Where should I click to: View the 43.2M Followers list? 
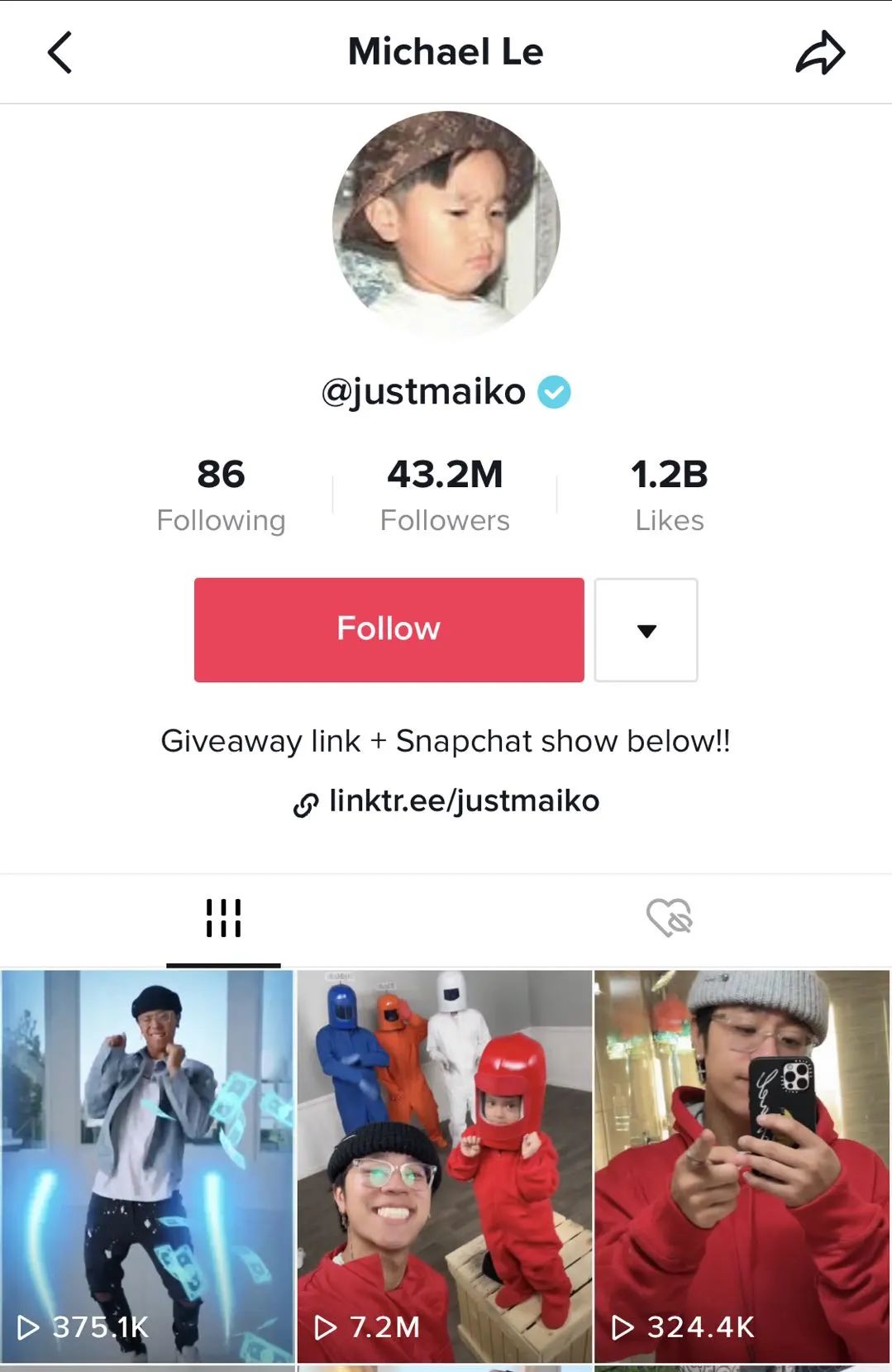click(445, 495)
